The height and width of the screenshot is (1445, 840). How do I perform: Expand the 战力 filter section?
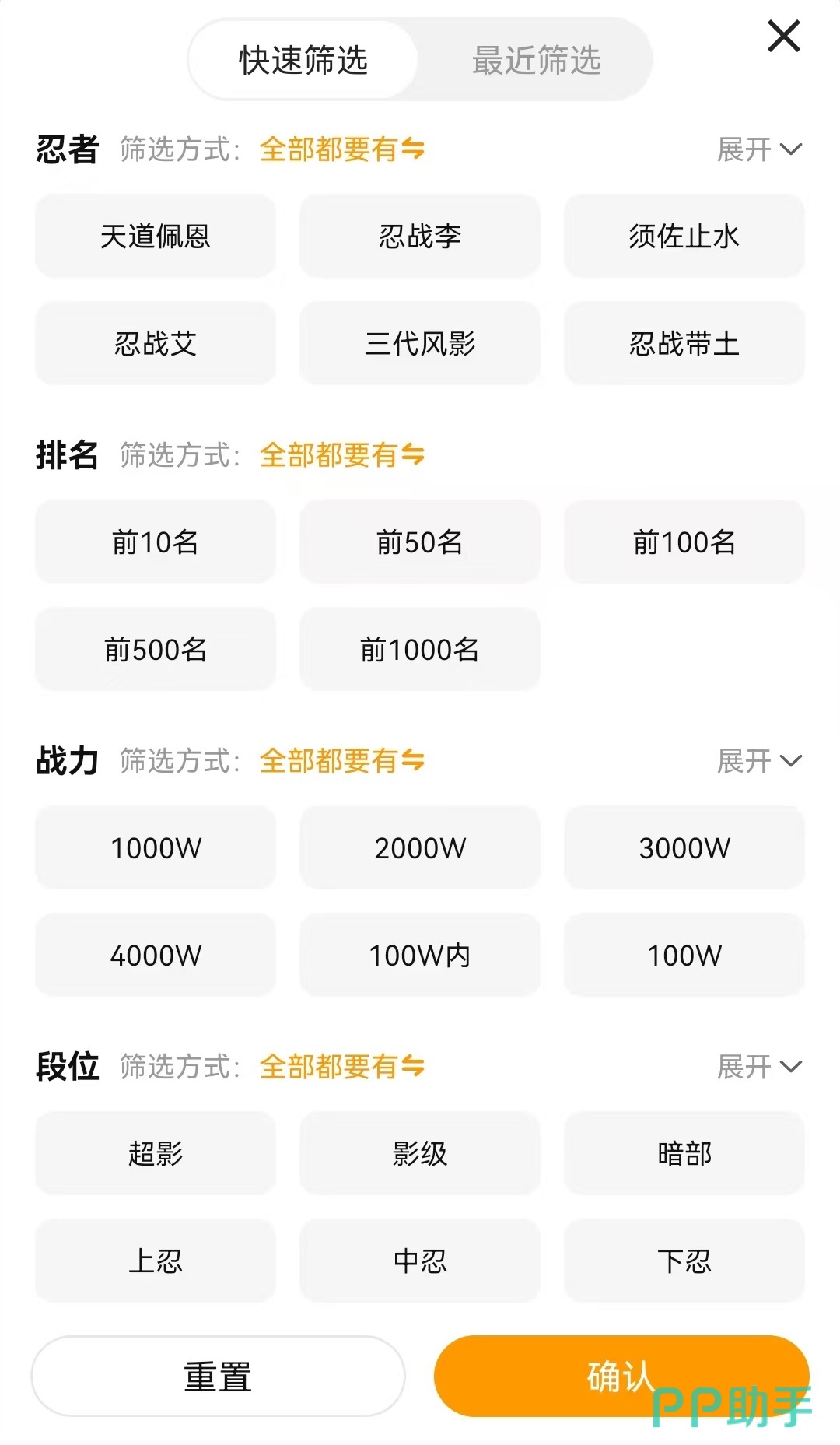pos(758,761)
